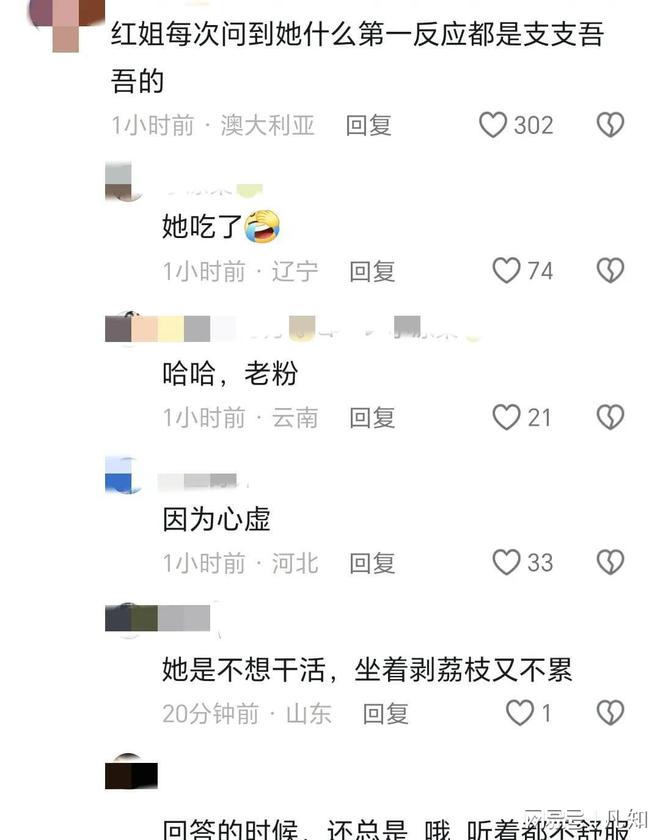Like the comment '哈哈，老粉'

[507, 417]
